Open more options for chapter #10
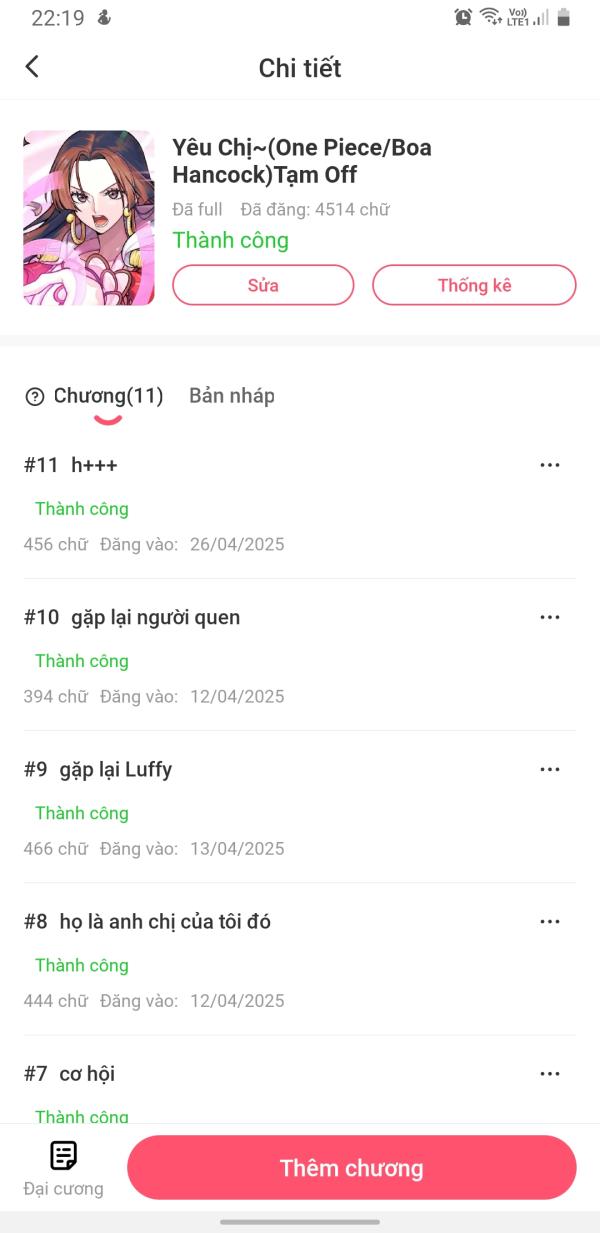Screen dimensions: 600x1233 pyautogui.click(x=549, y=617)
